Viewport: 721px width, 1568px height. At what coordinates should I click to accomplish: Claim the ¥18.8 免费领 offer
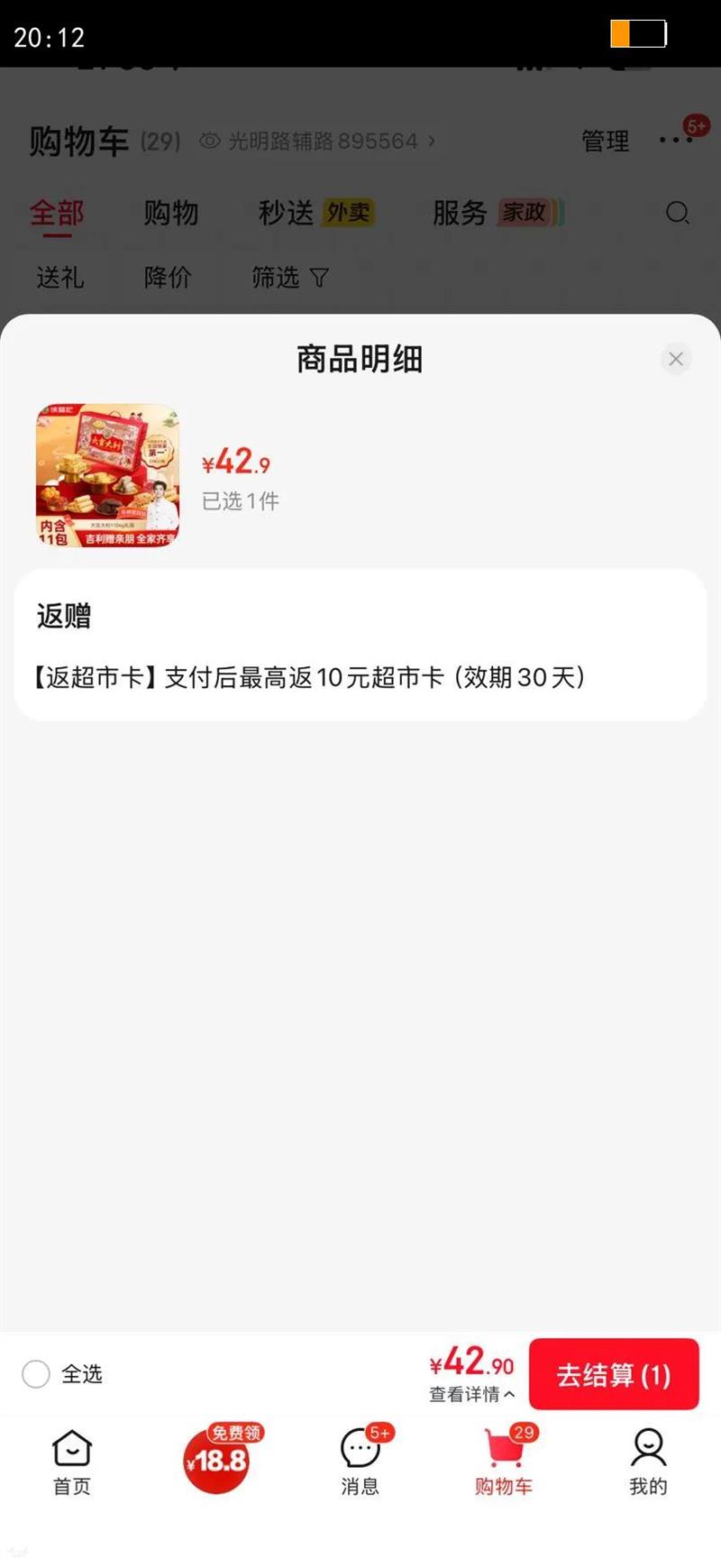pos(216,1458)
